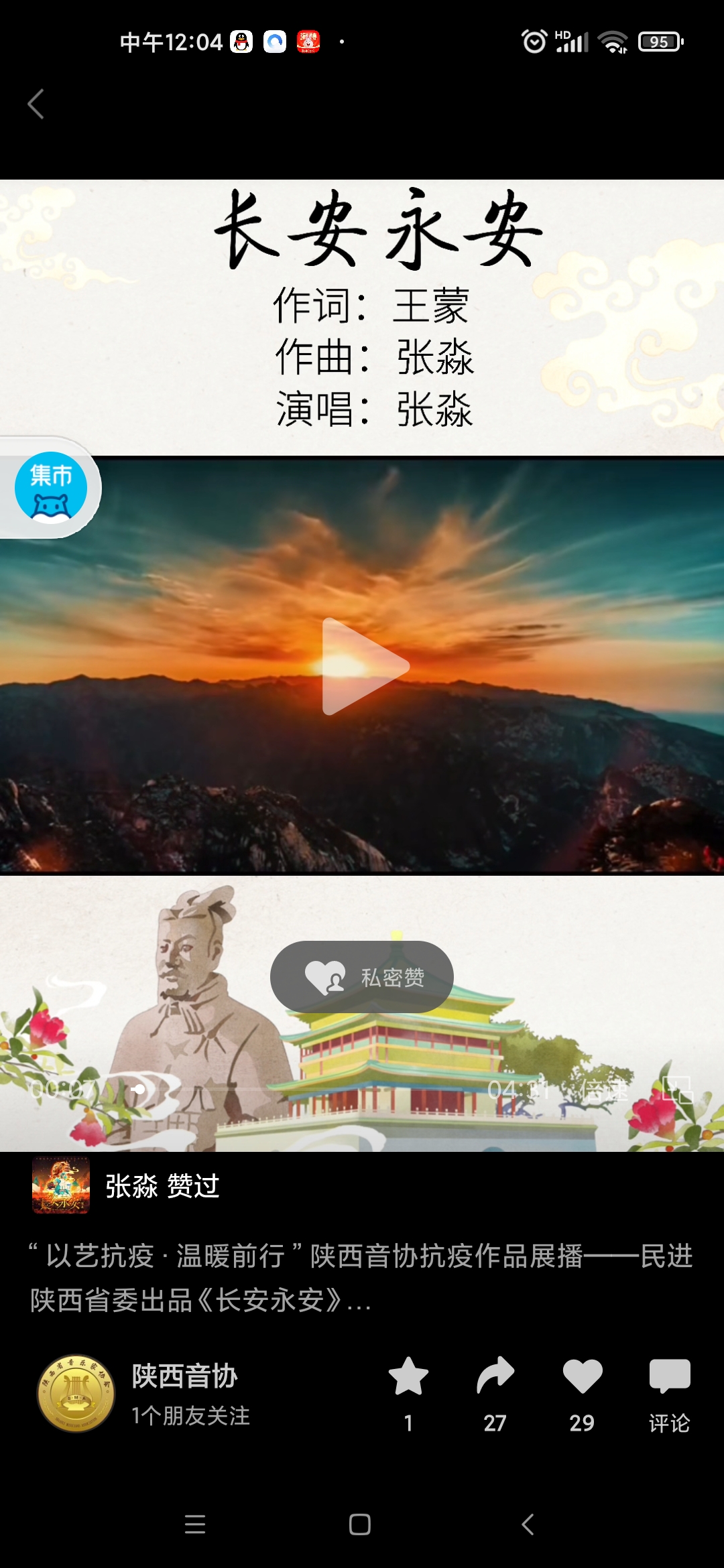Screen dimensions: 724x1568
Task: Tap the 私密赞 private like button
Action: coord(362,977)
